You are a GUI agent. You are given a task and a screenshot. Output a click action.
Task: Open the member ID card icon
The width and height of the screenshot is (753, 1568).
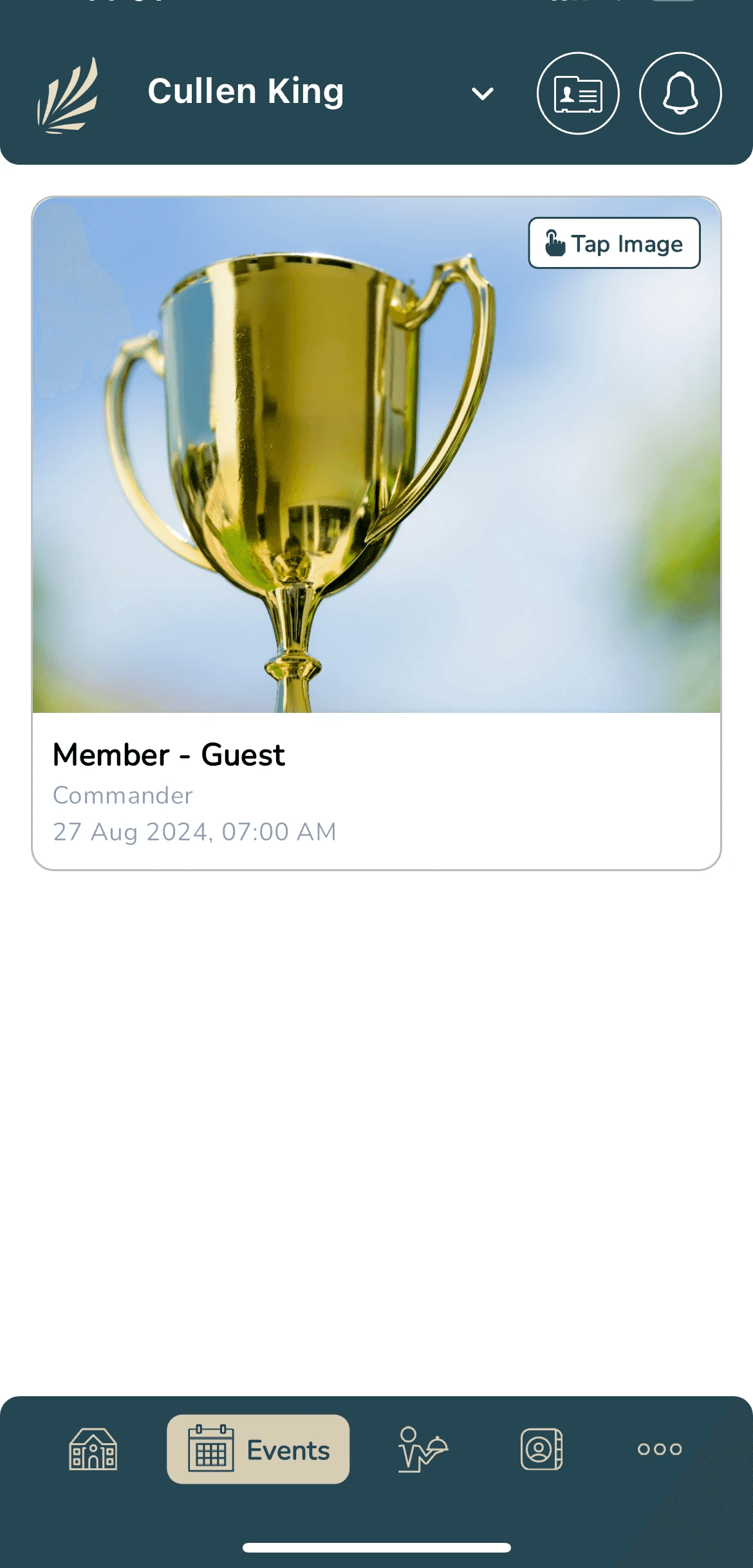[578, 94]
